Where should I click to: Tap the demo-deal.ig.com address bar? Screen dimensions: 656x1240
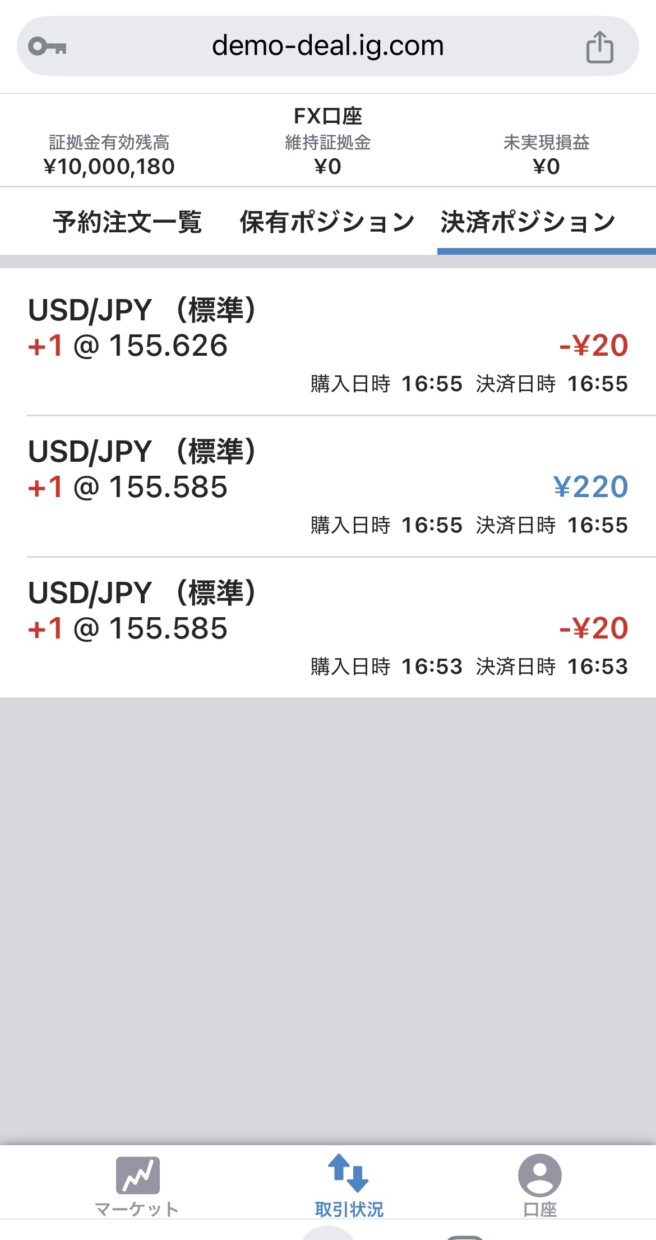pyautogui.click(x=328, y=46)
